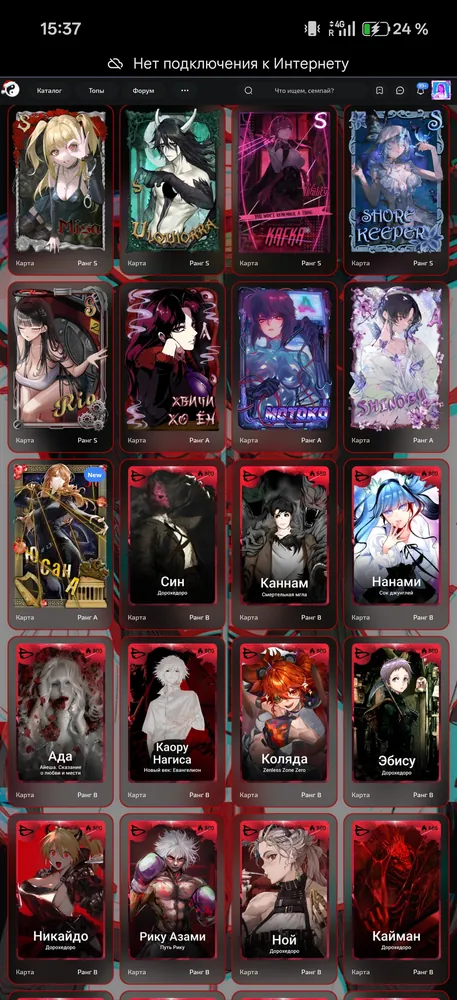The width and height of the screenshot is (457, 1000).
Task: Tap the site logo to go home
Action: (11, 90)
